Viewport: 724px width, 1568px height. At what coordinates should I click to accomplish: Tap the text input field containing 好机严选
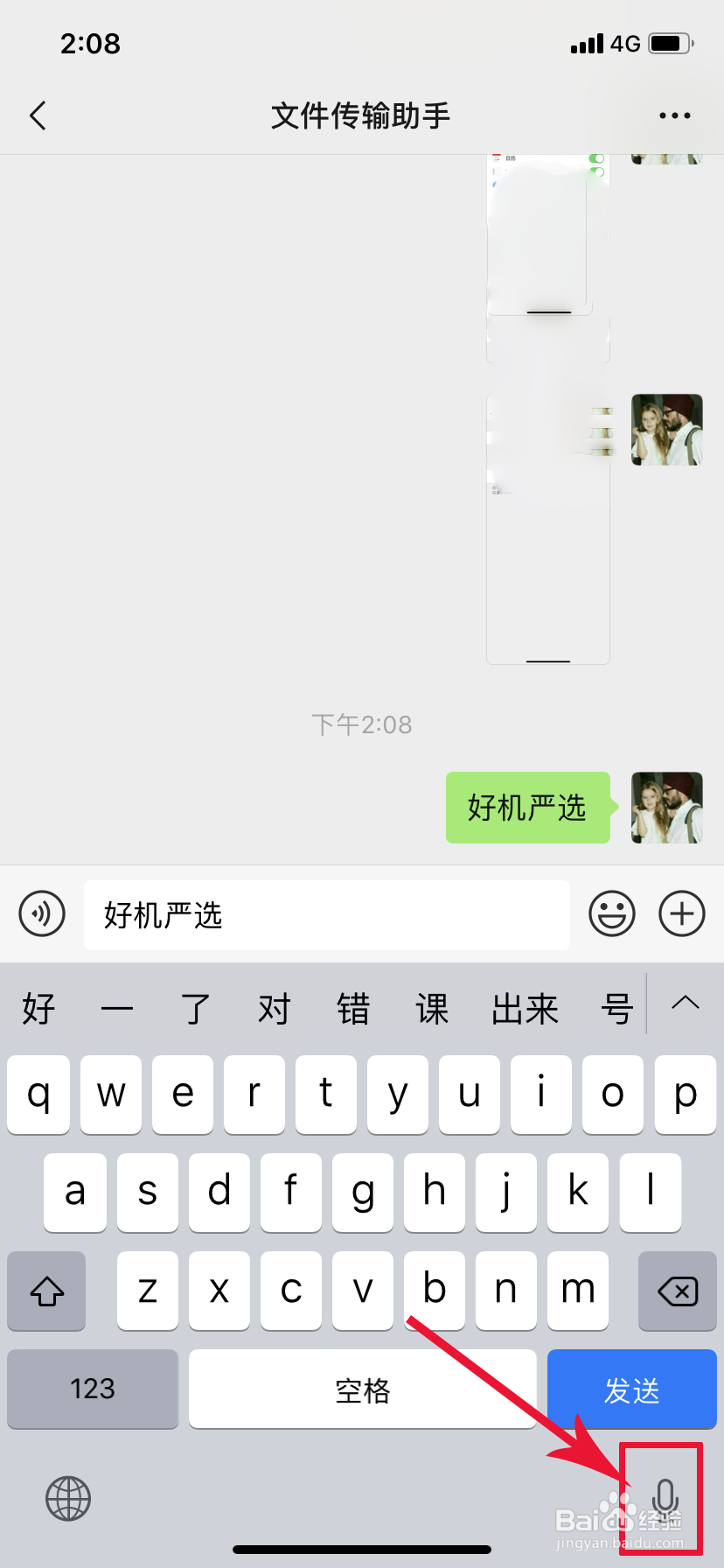click(327, 915)
